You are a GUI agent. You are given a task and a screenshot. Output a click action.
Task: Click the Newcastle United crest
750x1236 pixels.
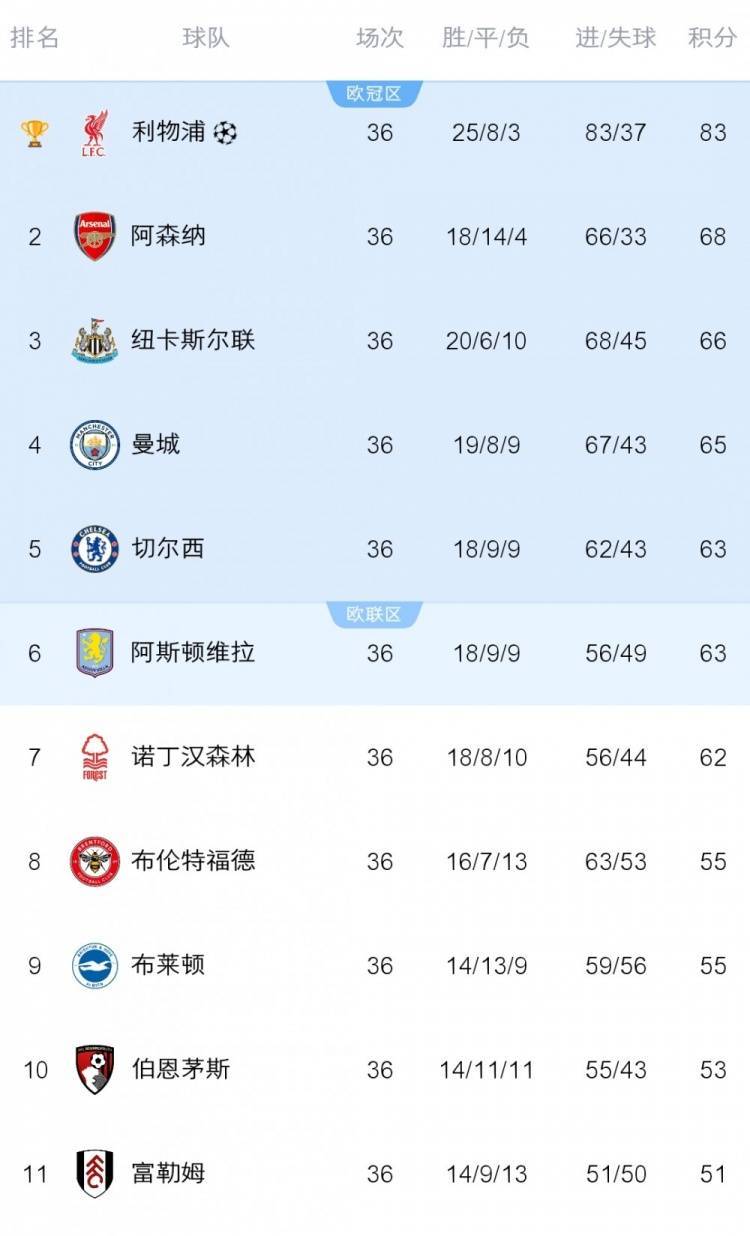coord(95,340)
